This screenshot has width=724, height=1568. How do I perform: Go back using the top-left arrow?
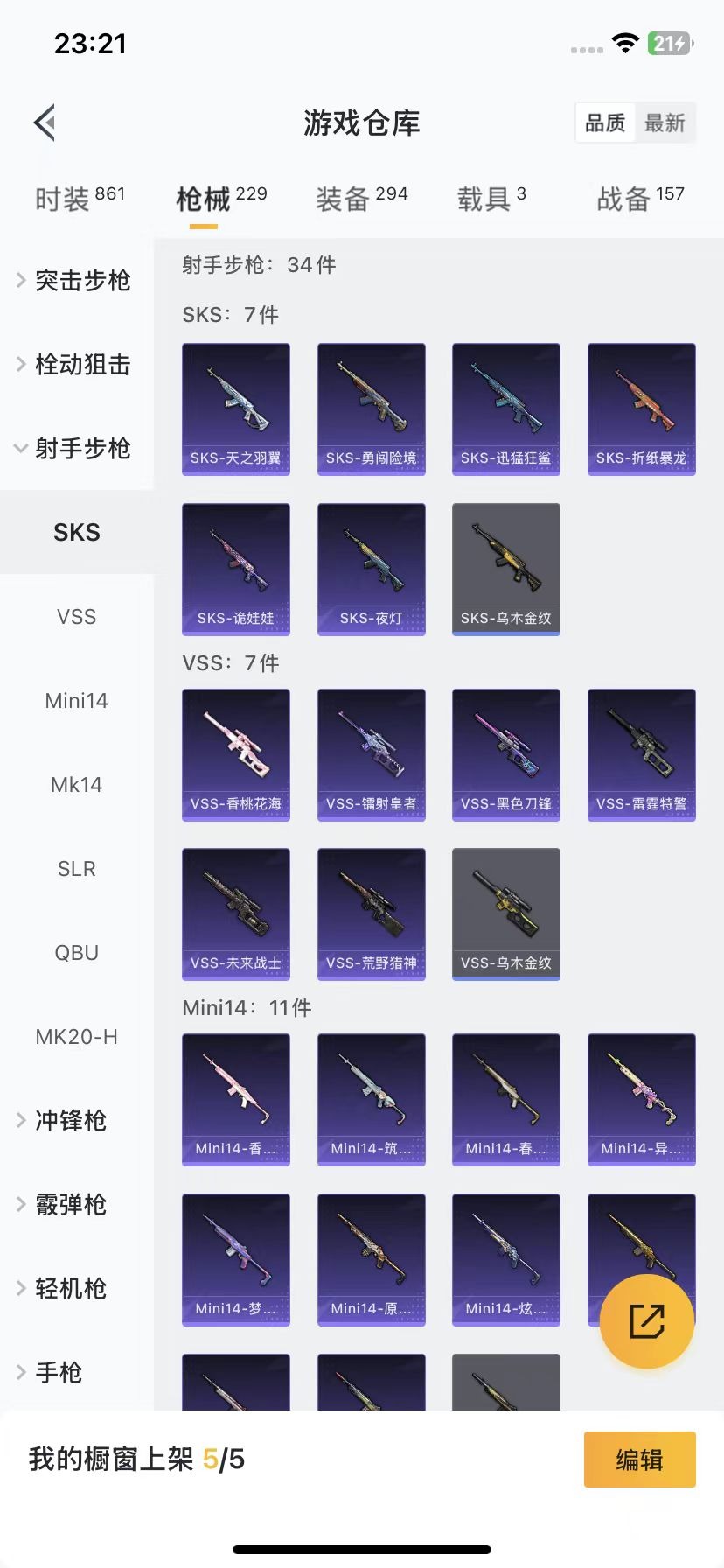(45, 122)
